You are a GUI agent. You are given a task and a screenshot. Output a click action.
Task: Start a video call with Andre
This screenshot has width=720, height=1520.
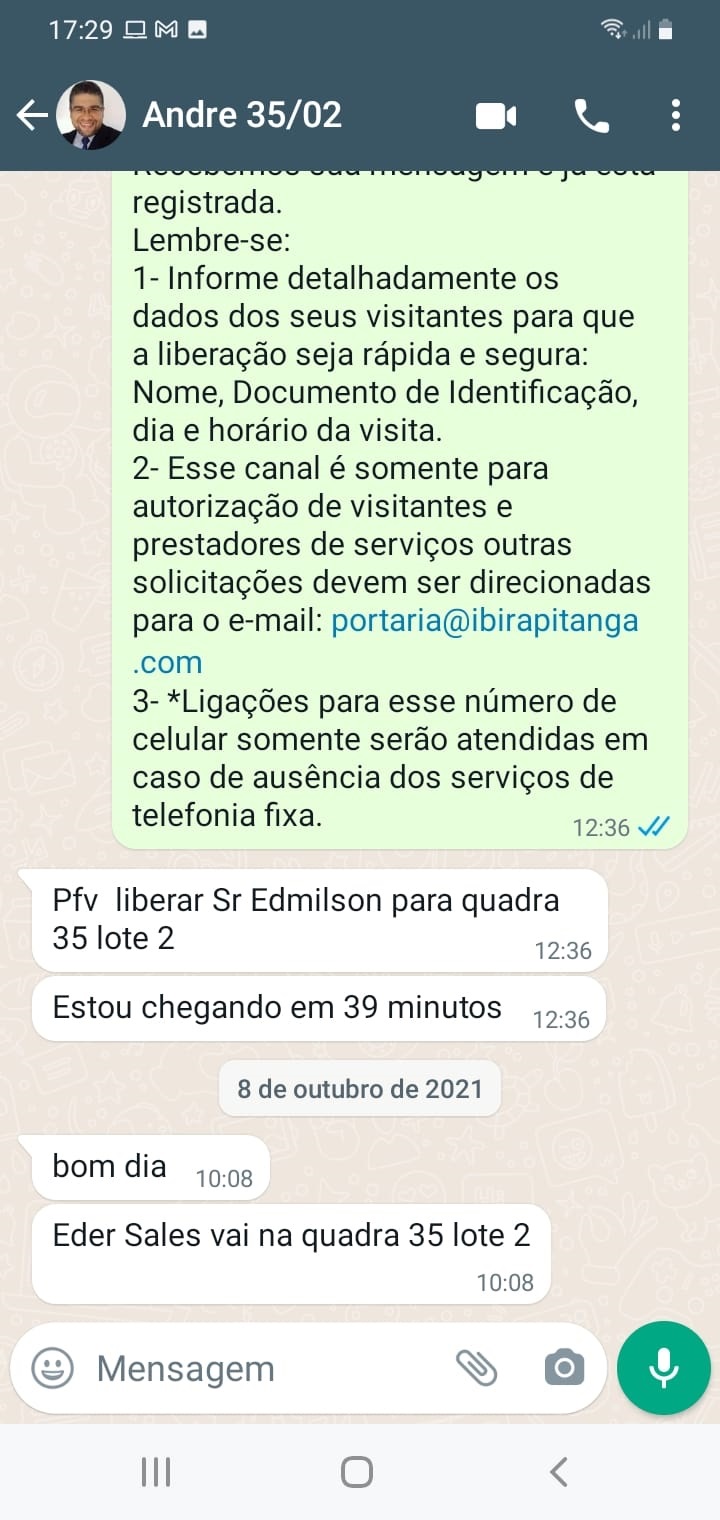pos(496,116)
